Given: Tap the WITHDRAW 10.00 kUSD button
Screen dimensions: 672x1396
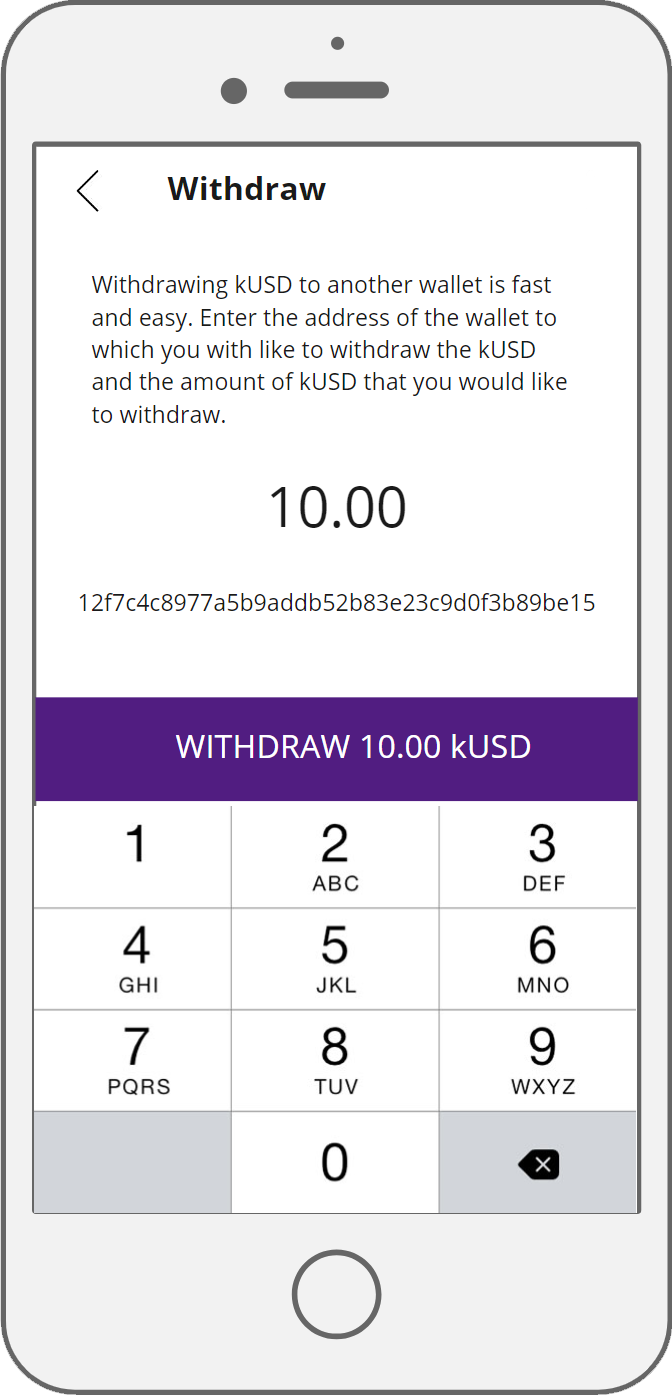Looking at the screenshot, I should [337, 748].
